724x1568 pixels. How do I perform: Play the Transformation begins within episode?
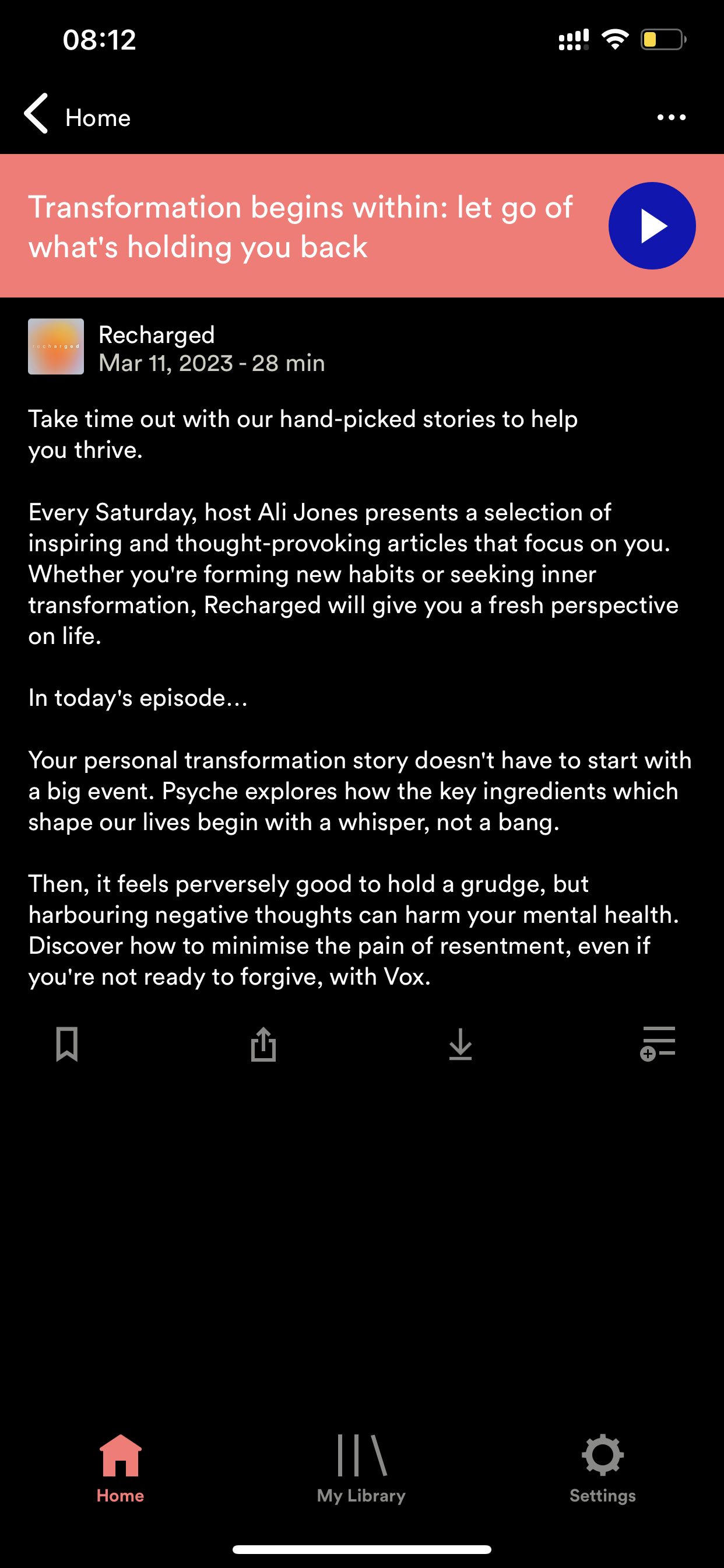(x=652, y=226)
